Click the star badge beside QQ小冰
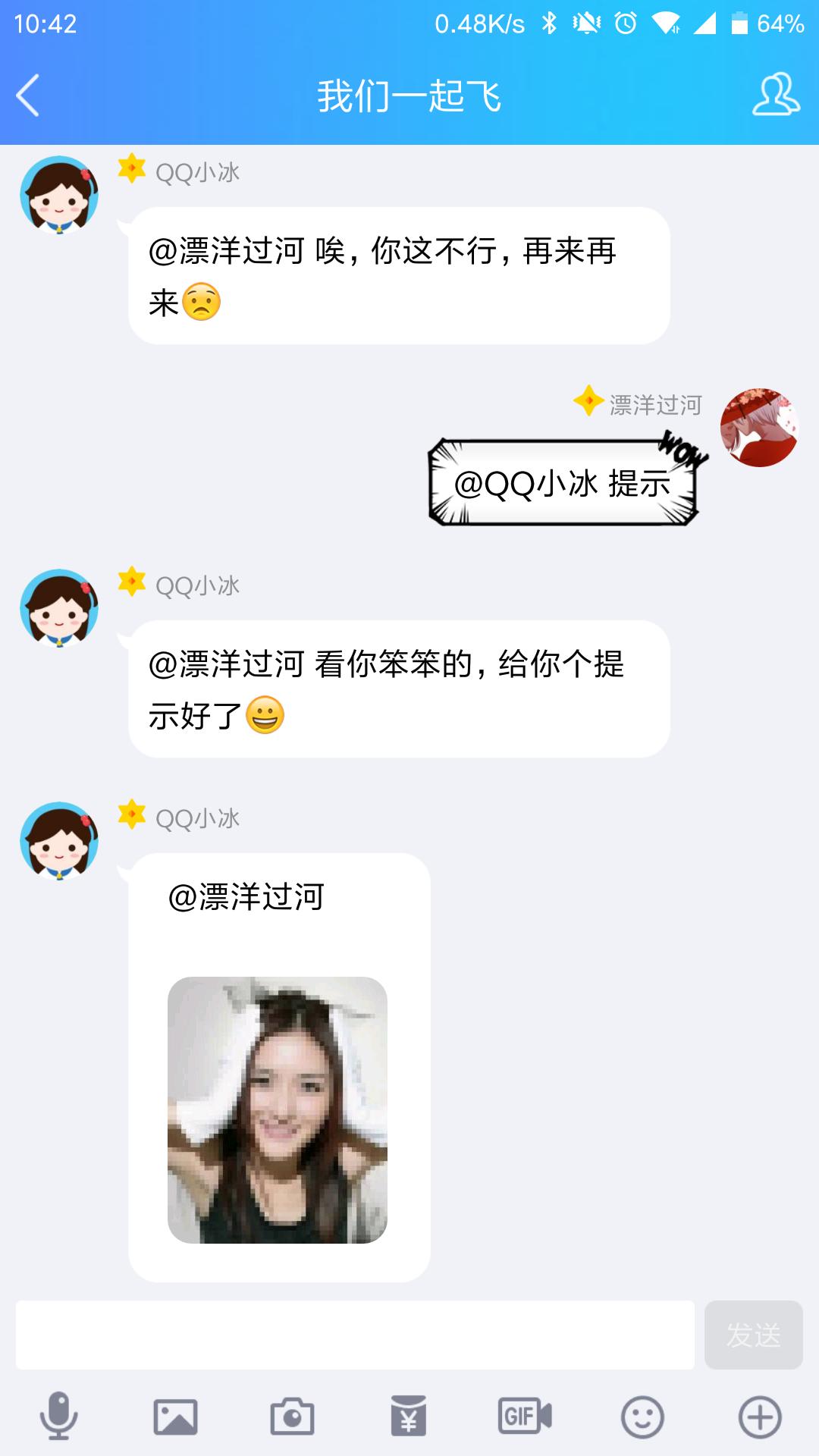This screenshot has width=819, height=1456. pos(130,168)
